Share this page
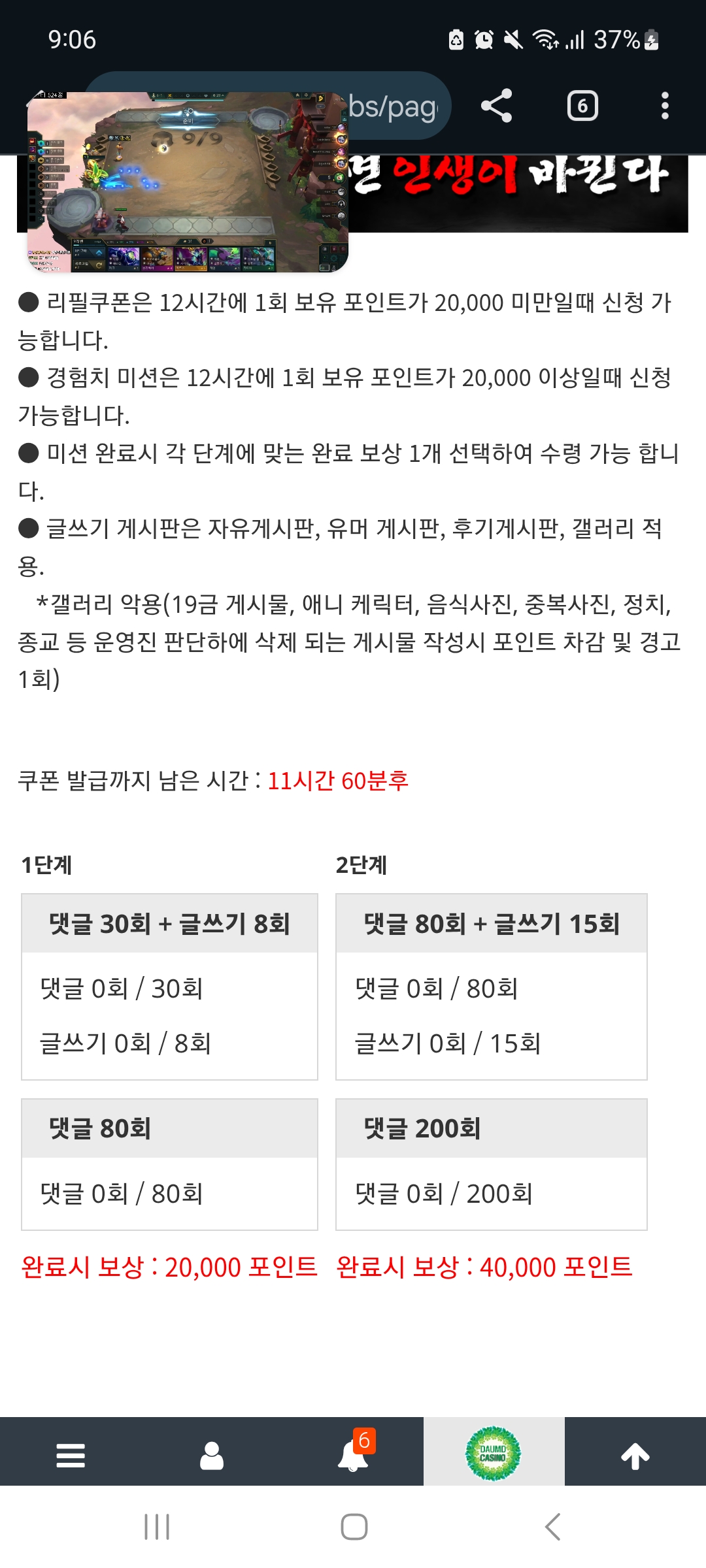 coord(496,106)
